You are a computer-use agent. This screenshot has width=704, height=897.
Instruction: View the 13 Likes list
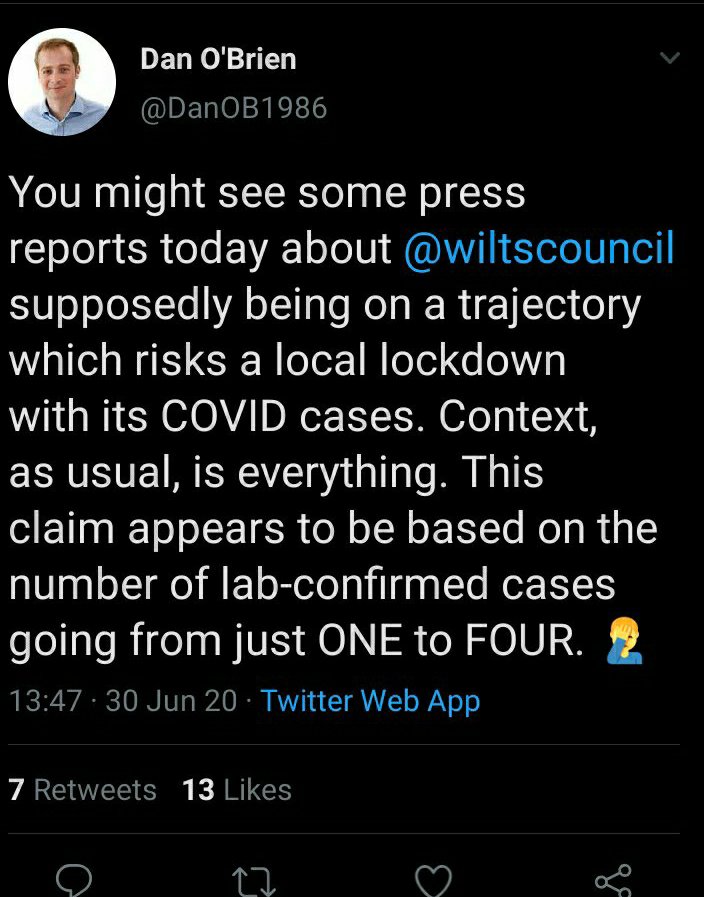237,790
